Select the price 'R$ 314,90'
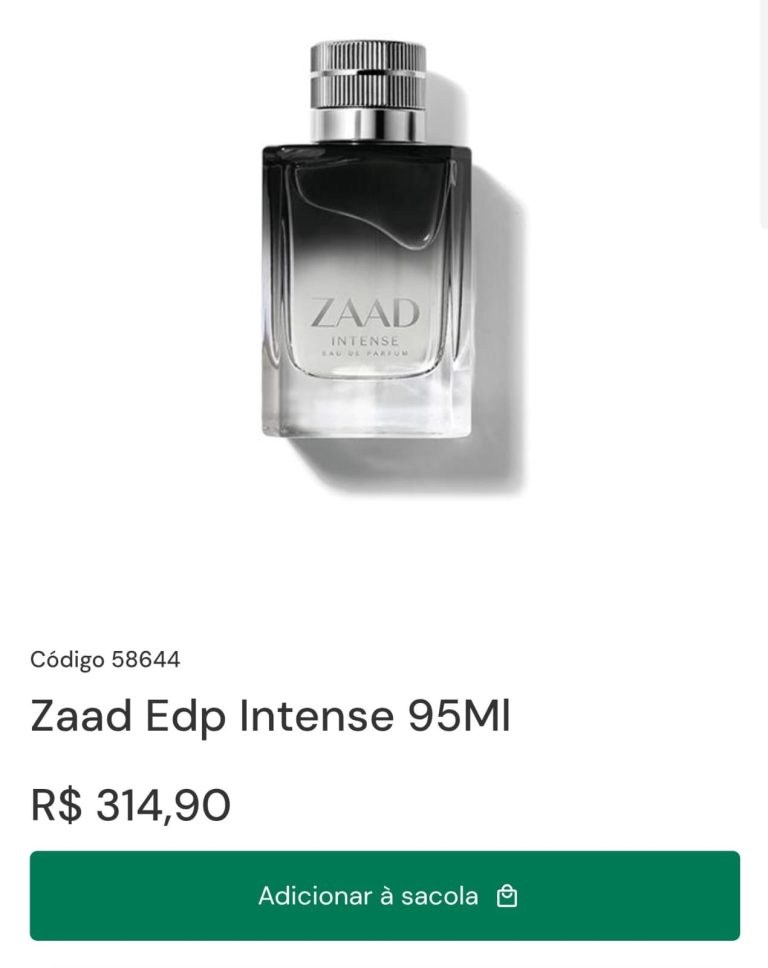Image resolution: width=768 pixels, height=968 pixels. tap(130, 800)
